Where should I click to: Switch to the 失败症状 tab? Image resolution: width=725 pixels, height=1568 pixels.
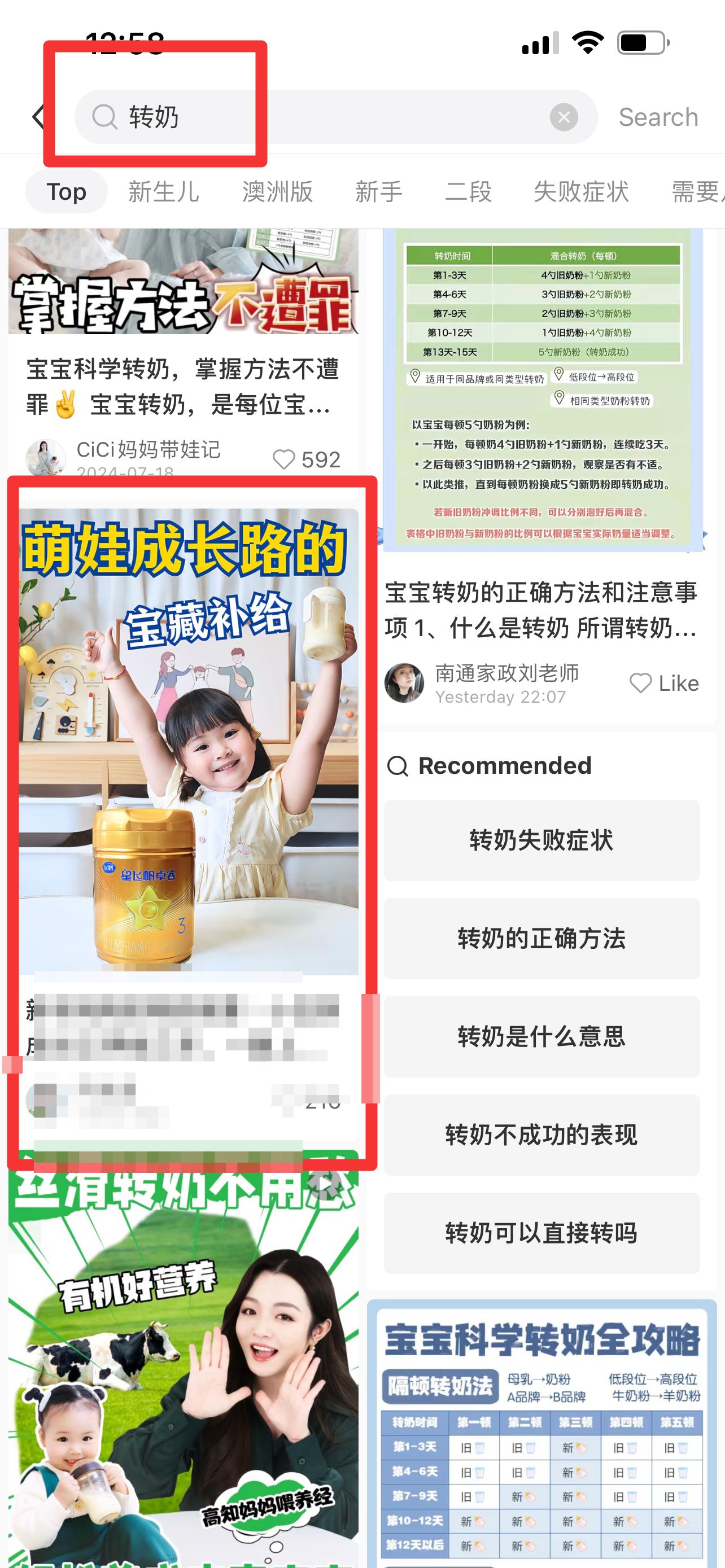coord(580,192)
